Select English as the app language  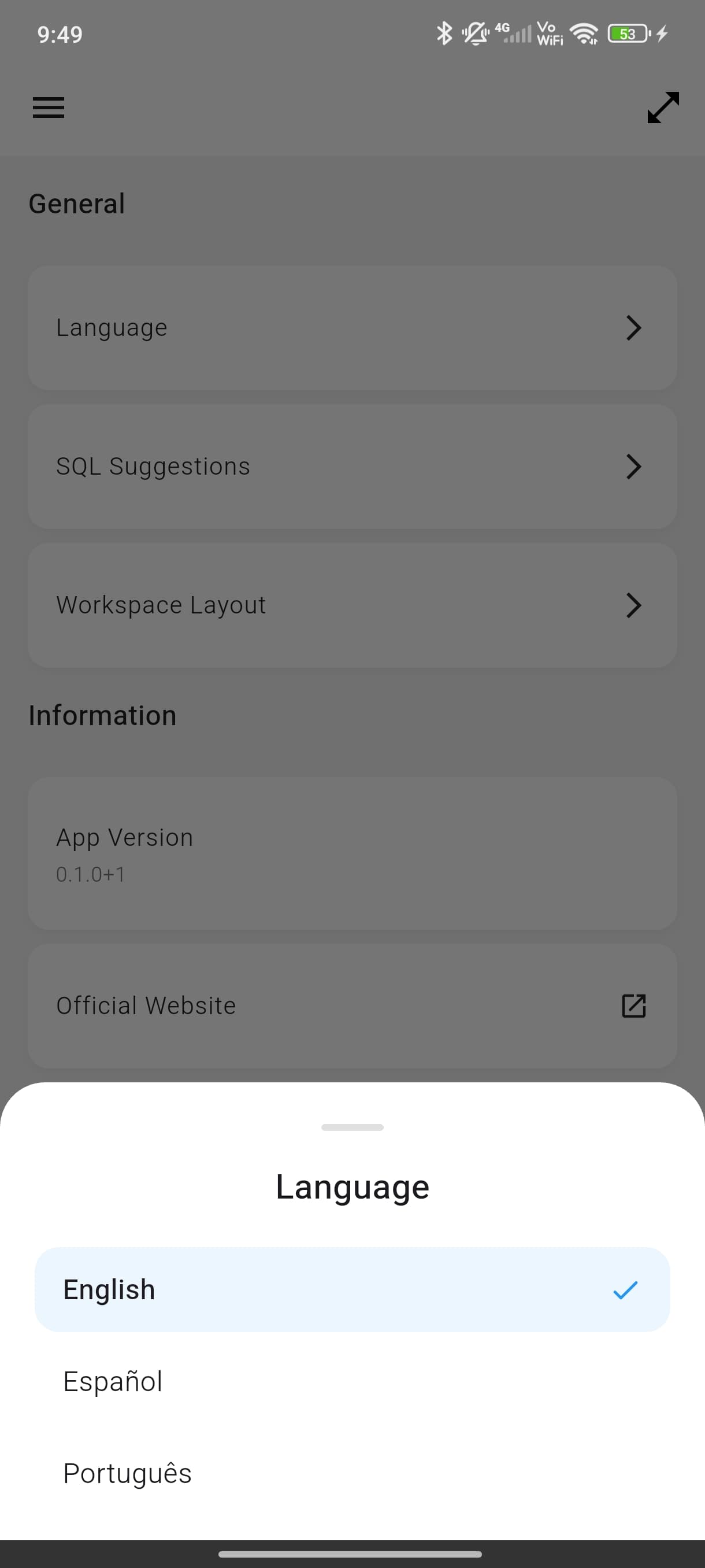(x=352, y=1289)
